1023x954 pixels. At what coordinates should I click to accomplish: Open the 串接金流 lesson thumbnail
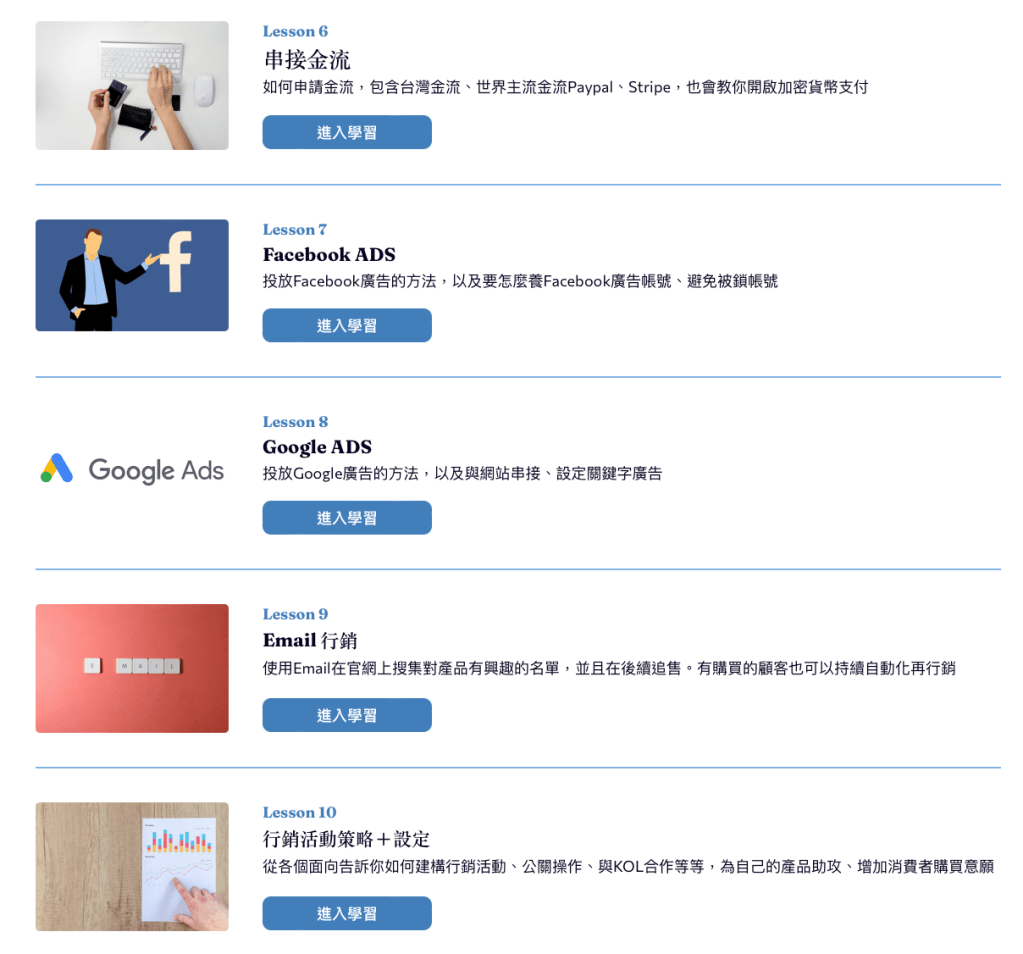pyautogui.click(x=132, y=85)
